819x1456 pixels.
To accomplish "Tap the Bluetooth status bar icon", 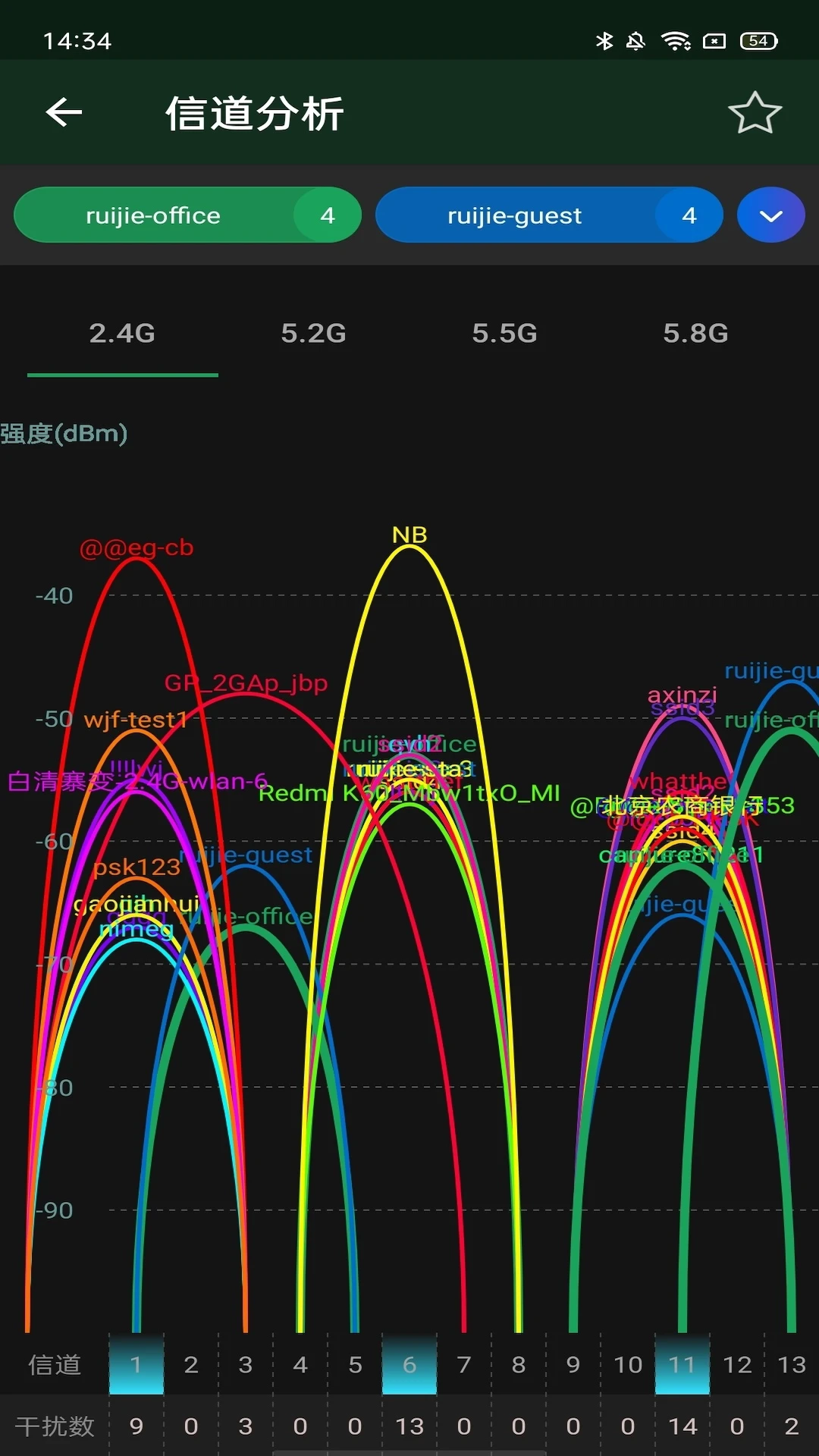I will (x=605, y=42).
